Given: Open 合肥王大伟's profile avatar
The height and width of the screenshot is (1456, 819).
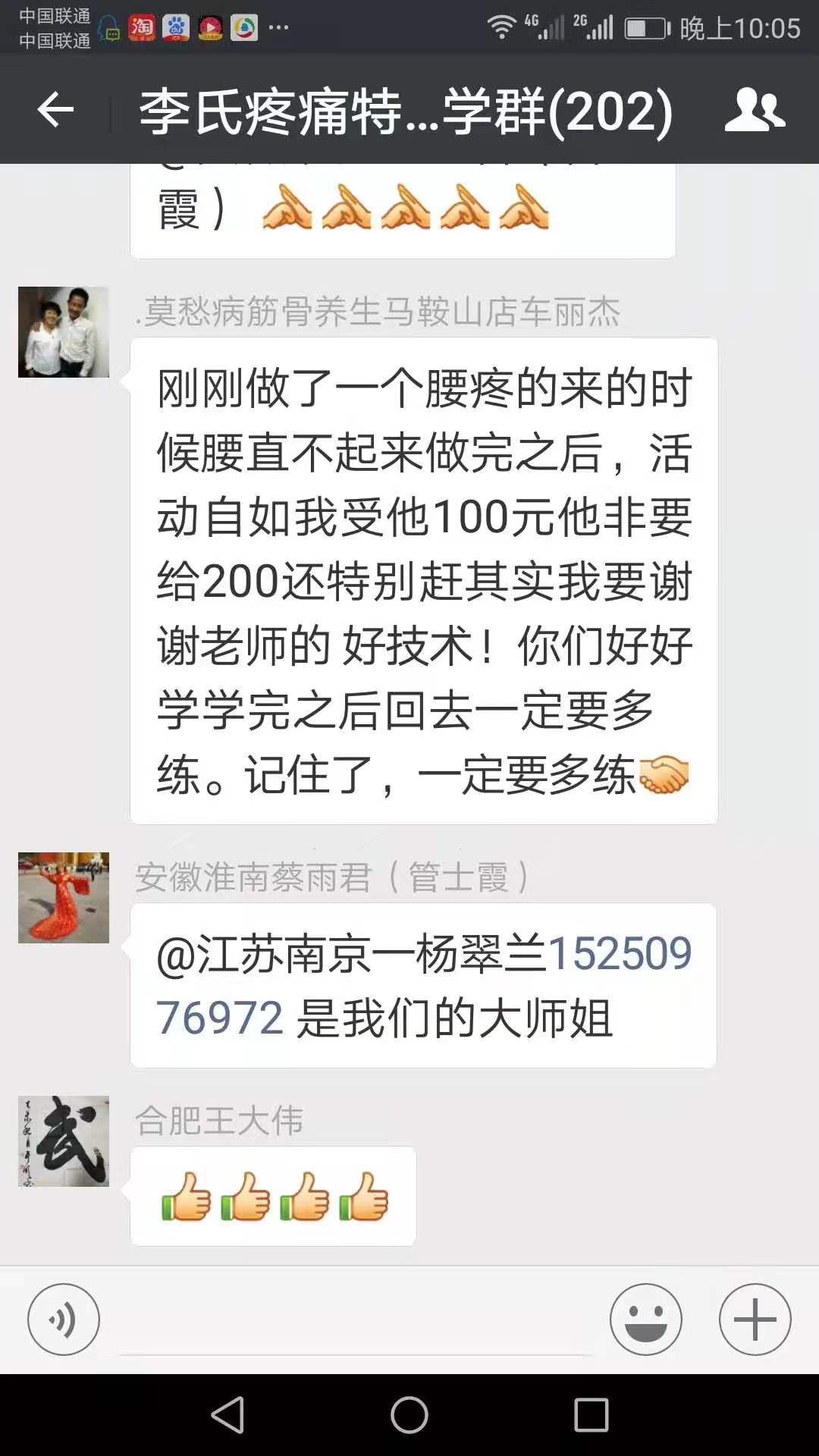Looking at the screenshot, I should [x=64, y=1141].
